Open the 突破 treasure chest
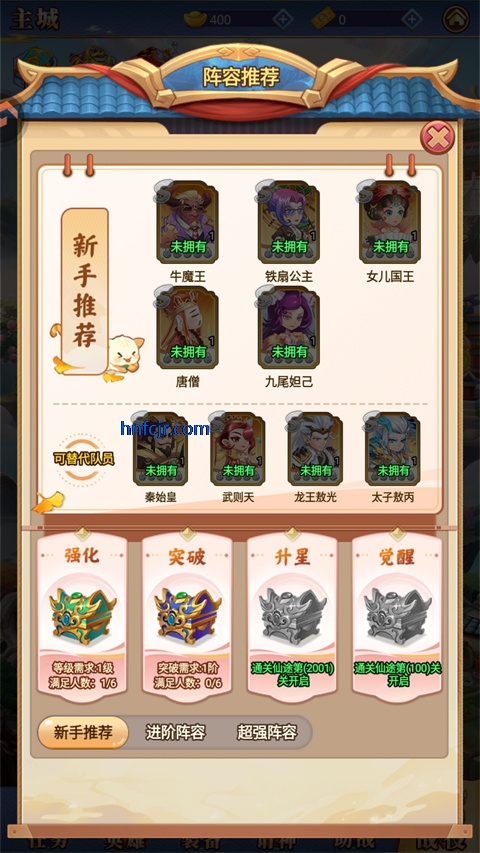This screenshot has height=853, width=480. [188, 615]
